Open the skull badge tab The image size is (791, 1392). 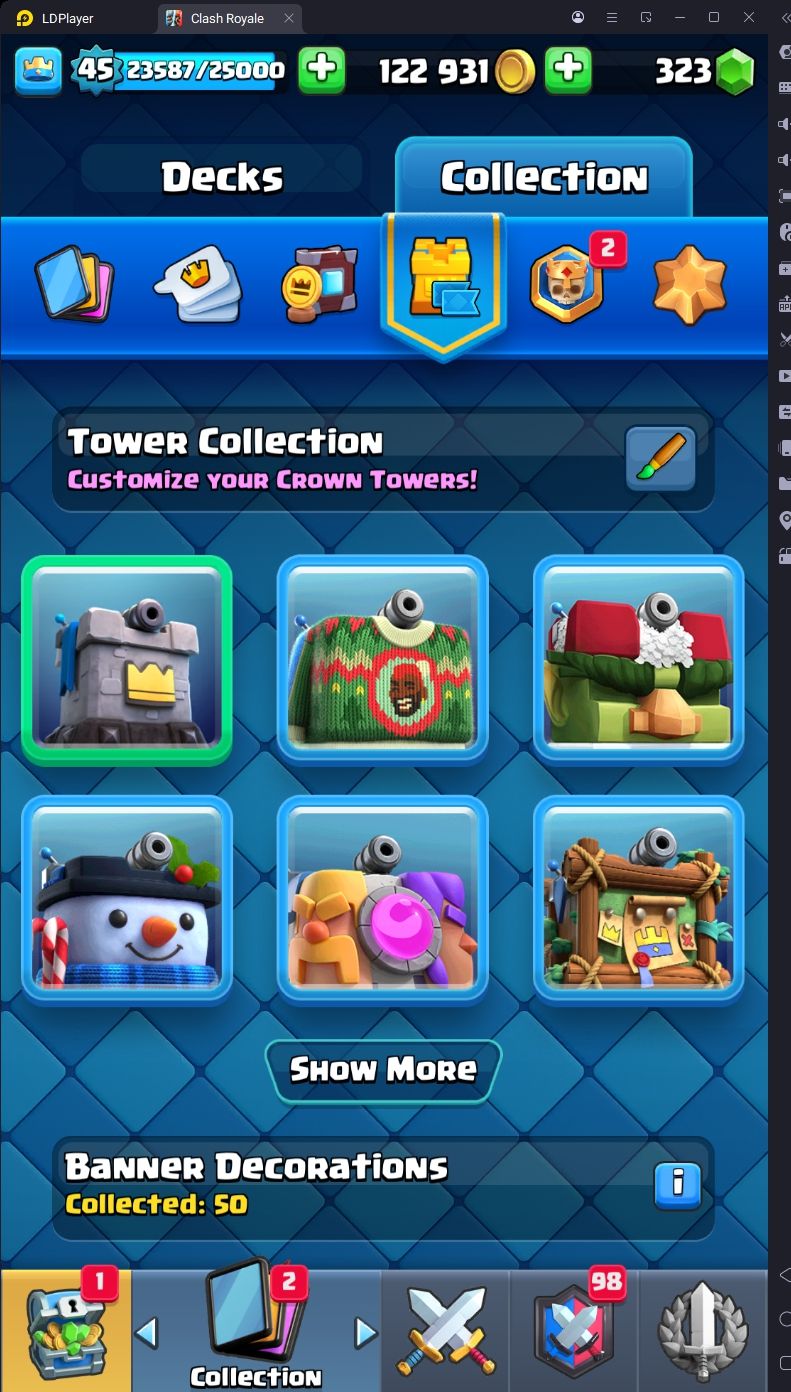pos(569,286)
